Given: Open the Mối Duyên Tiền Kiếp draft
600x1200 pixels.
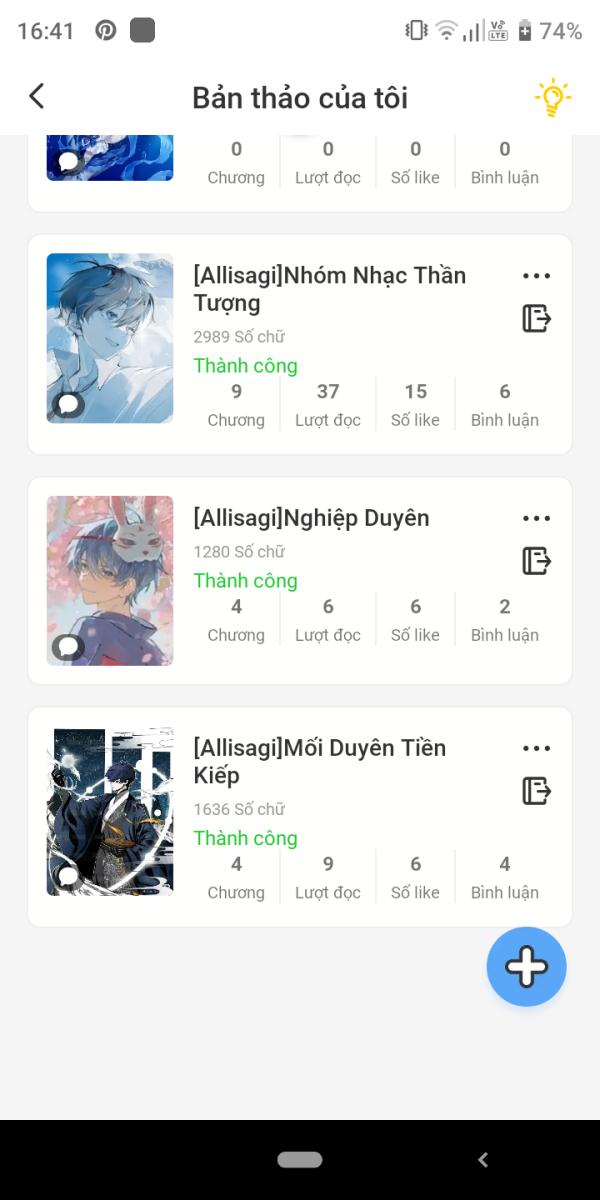Looking at the screenshot, I should pos(319,761).
